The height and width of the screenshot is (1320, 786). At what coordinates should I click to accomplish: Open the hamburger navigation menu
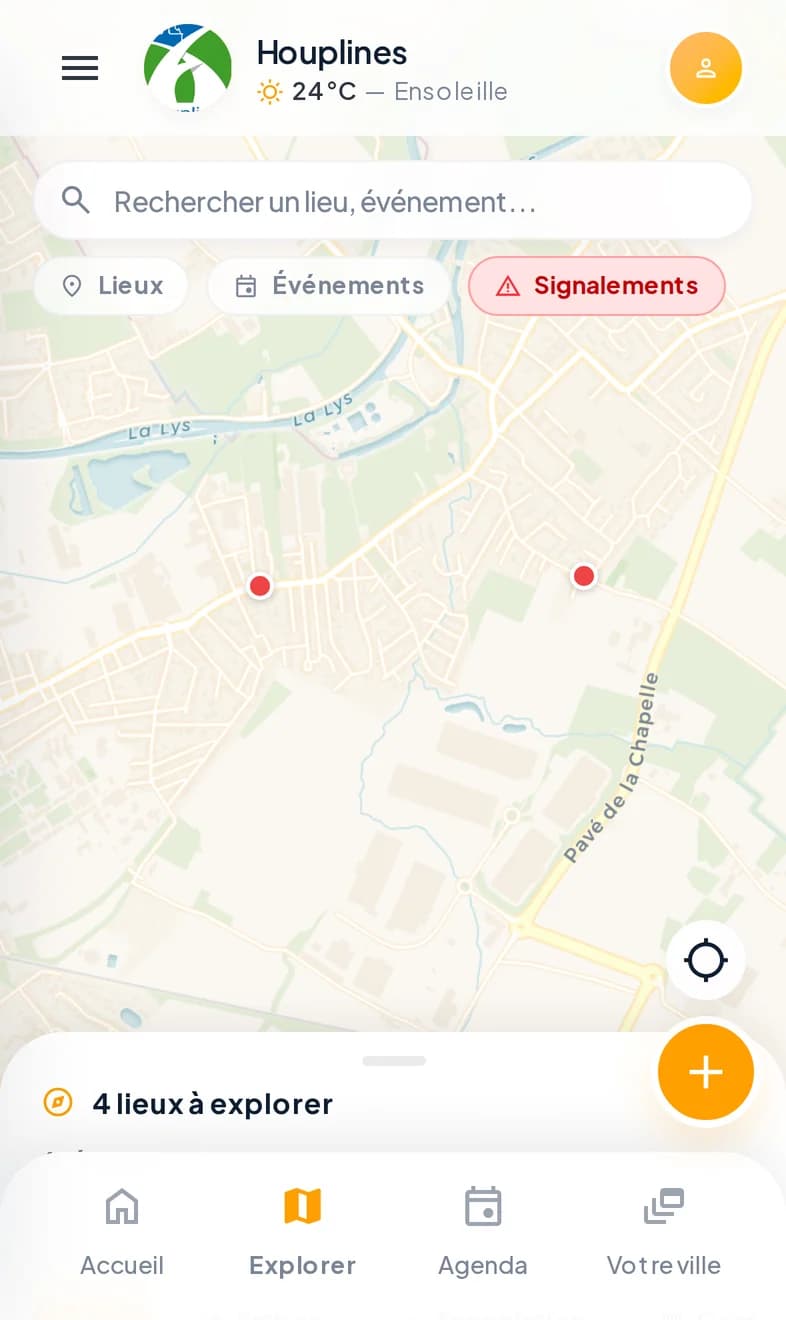[x=79, y=68]
